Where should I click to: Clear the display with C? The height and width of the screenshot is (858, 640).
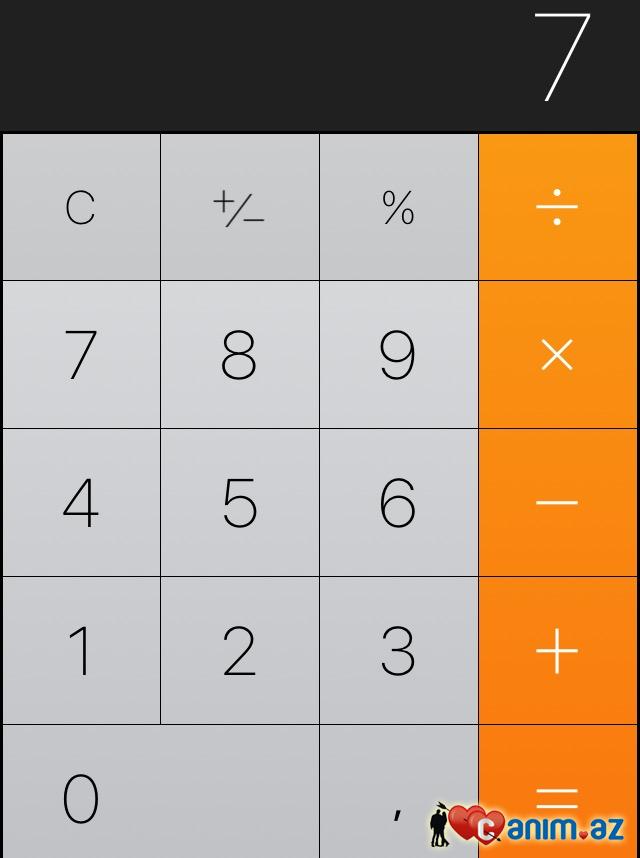81,207
